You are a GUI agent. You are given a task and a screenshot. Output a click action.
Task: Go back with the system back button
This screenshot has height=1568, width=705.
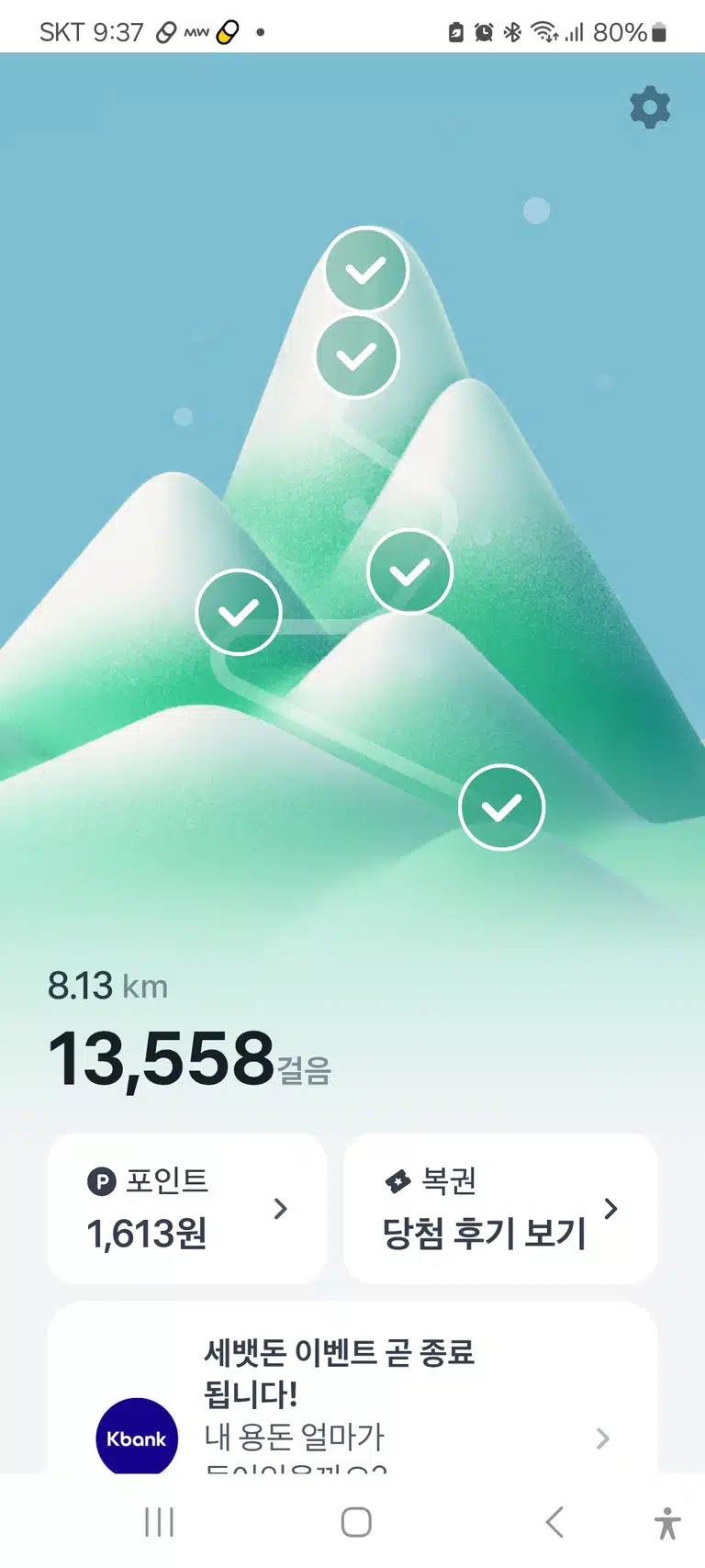(x=554, y=1522)
